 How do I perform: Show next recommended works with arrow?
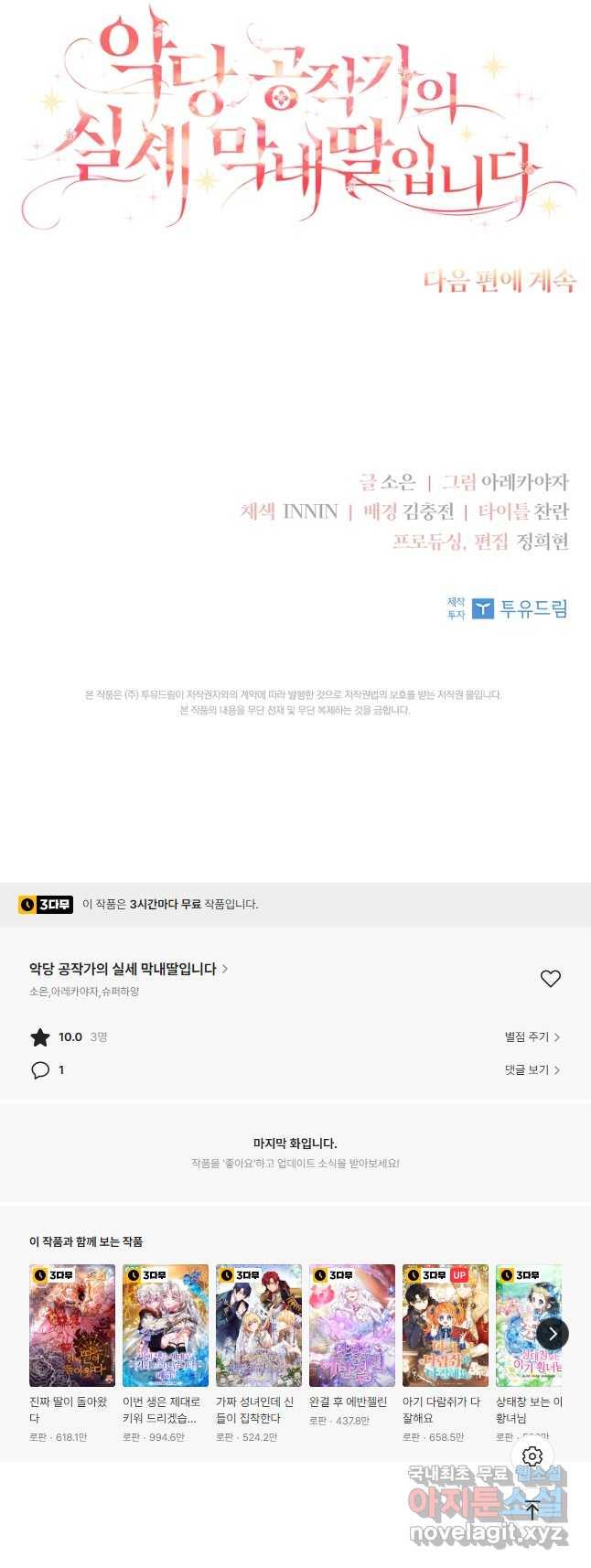click(x=553, y=1334)
